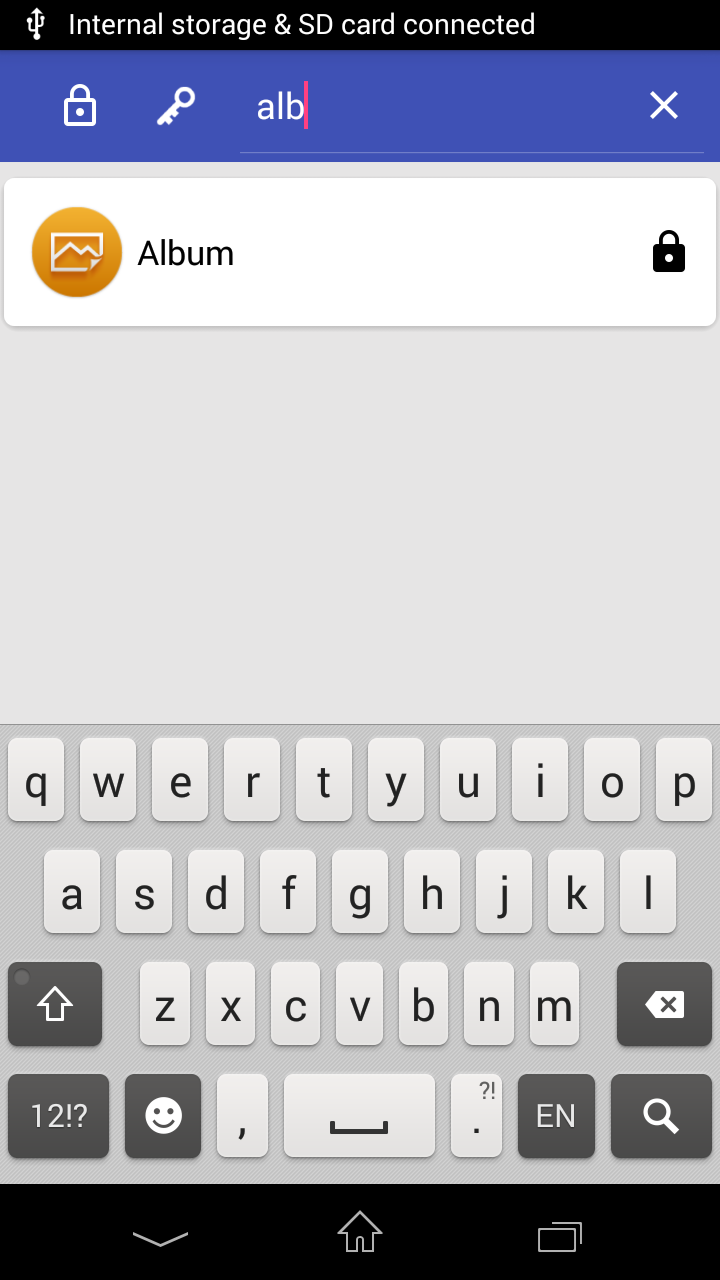Open the key settings icon

tap(175, 105)
